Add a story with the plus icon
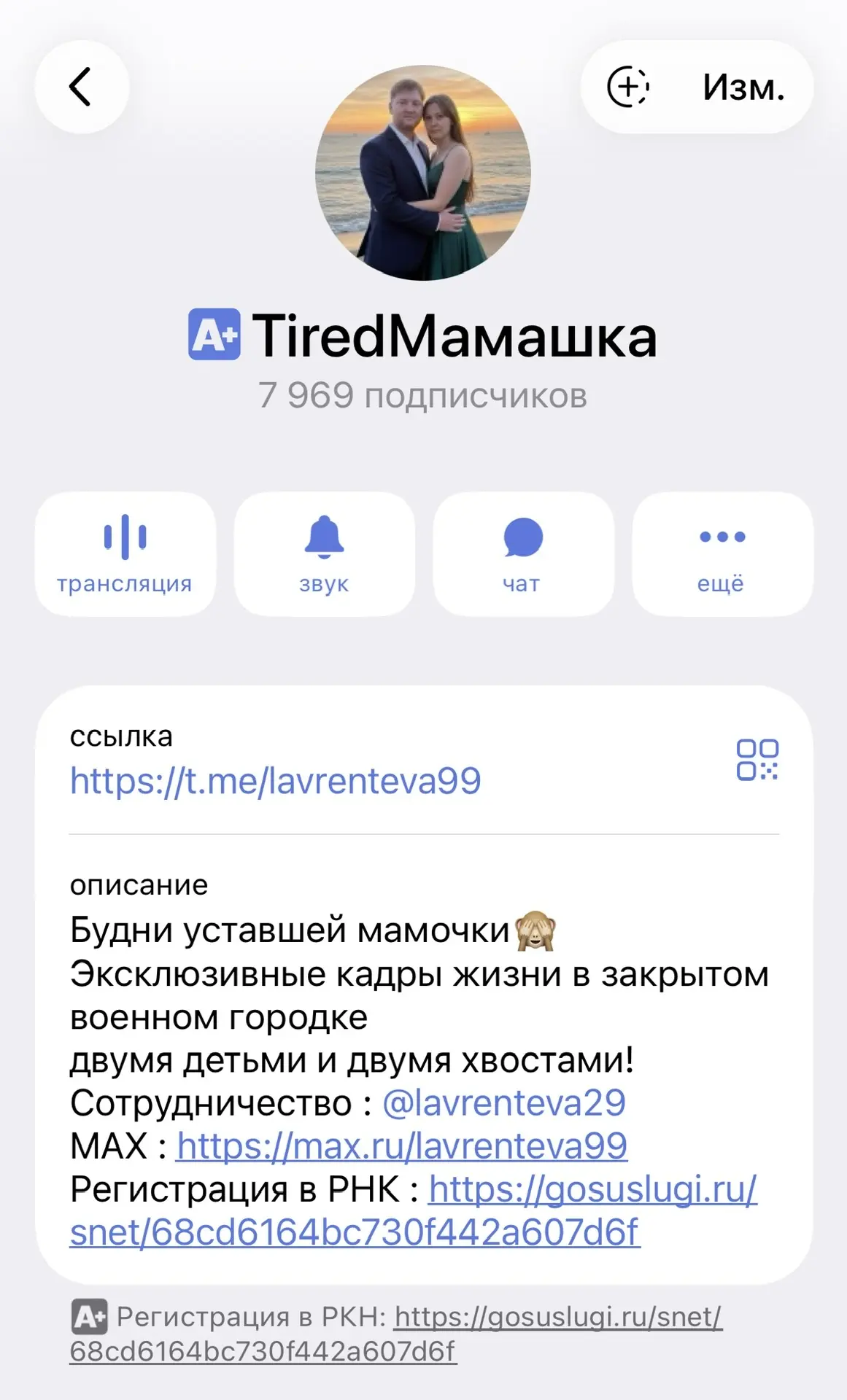The height and width of the screenshot is (1400, 847). click(628, 87)
